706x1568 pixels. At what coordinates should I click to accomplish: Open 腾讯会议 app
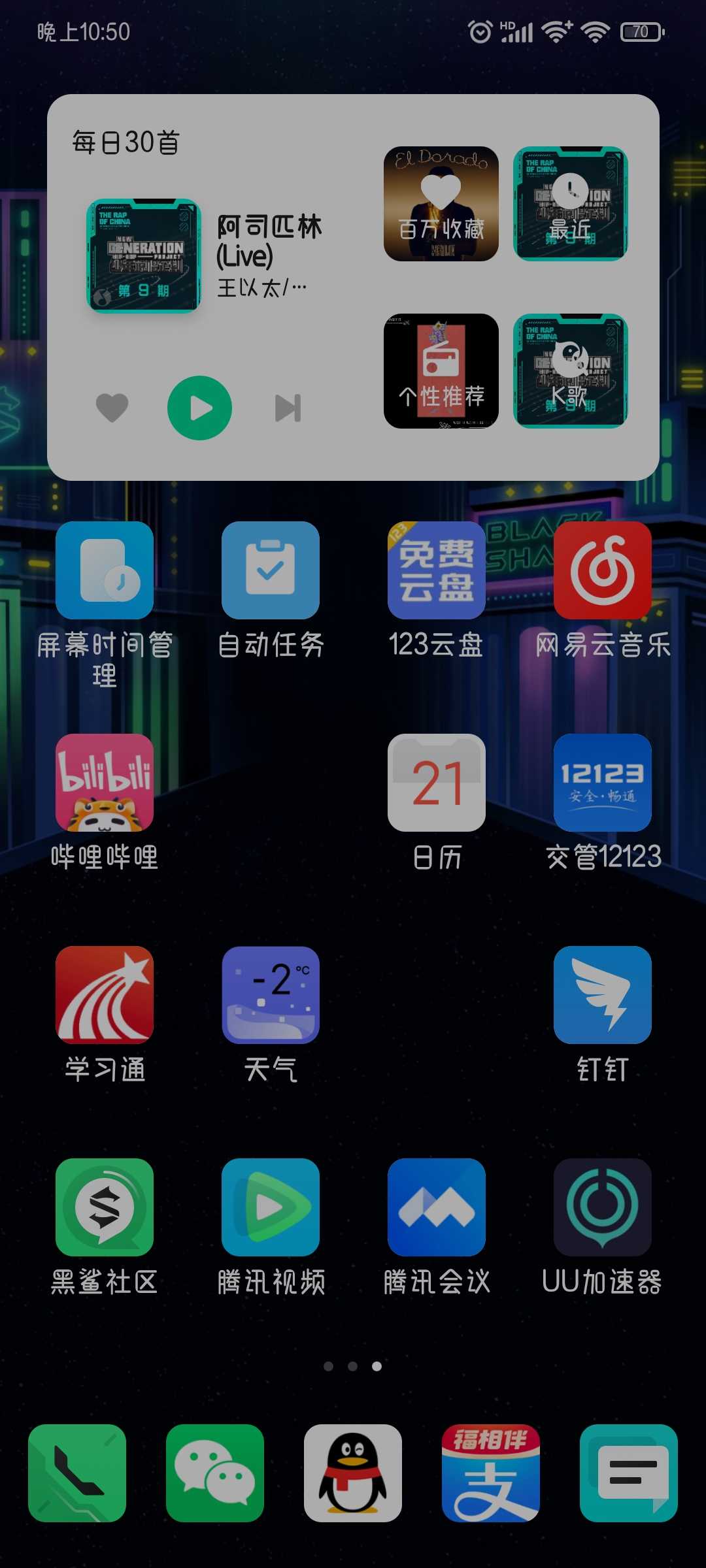point(437,1207)
